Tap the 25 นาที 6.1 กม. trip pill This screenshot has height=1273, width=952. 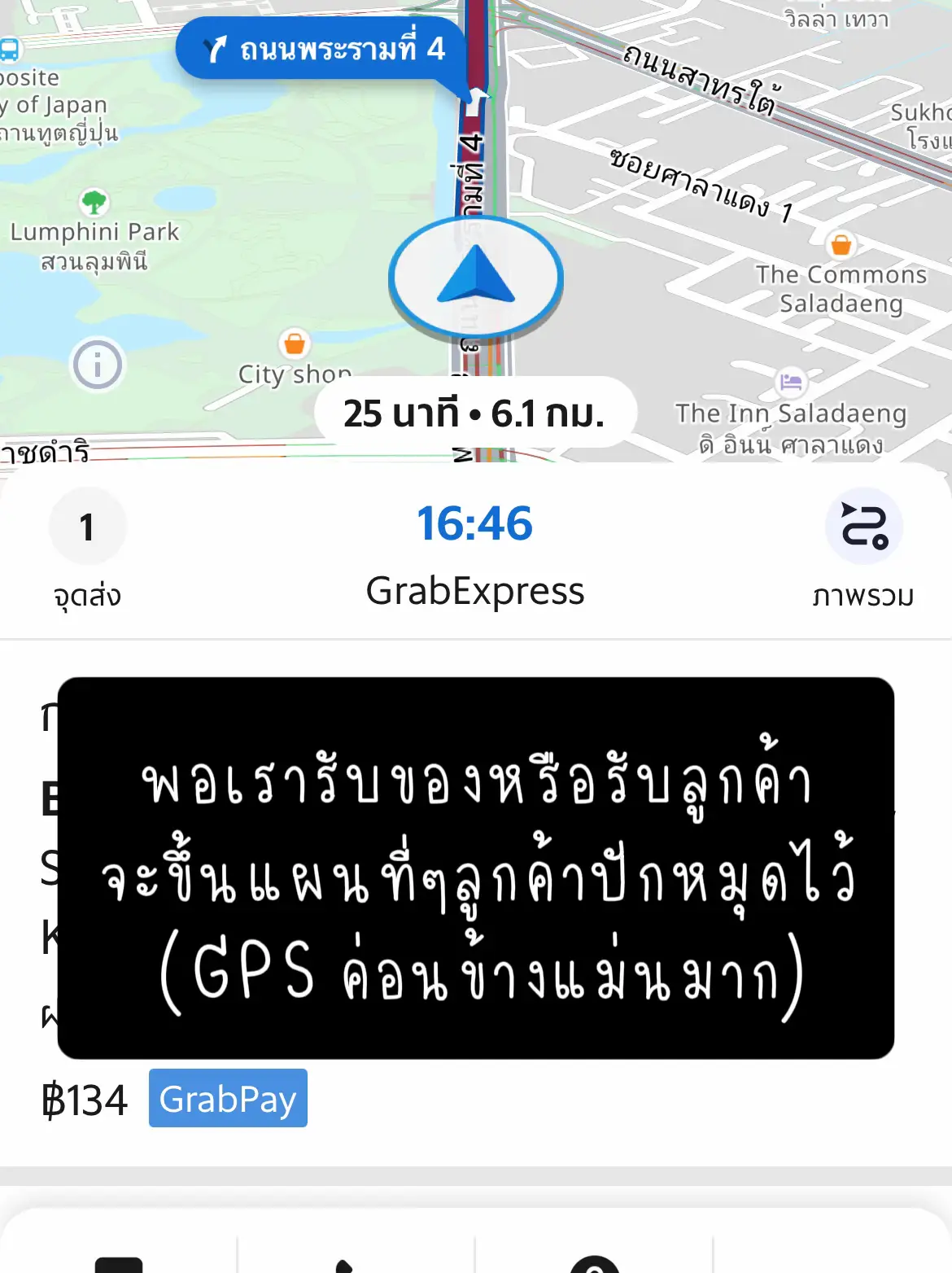point(474,412)
